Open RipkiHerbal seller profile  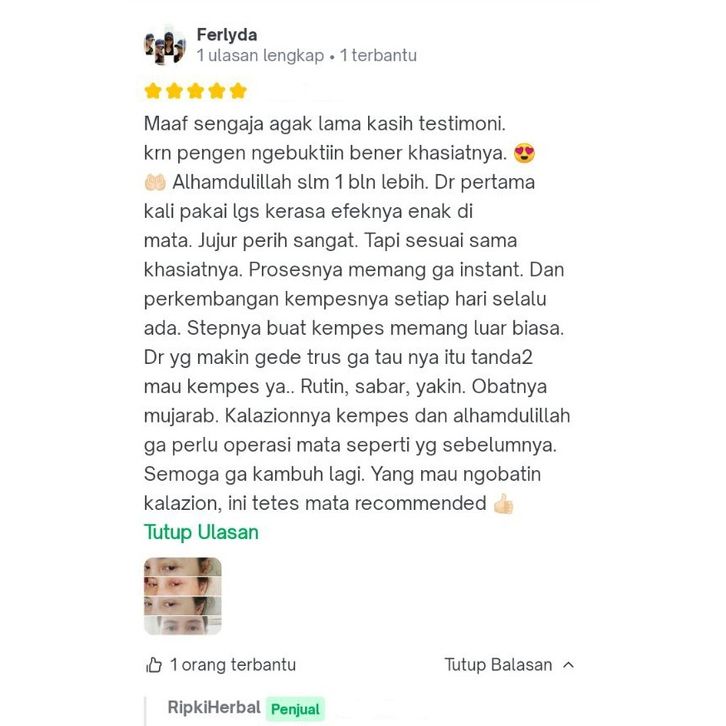click(x=214, y=707)
